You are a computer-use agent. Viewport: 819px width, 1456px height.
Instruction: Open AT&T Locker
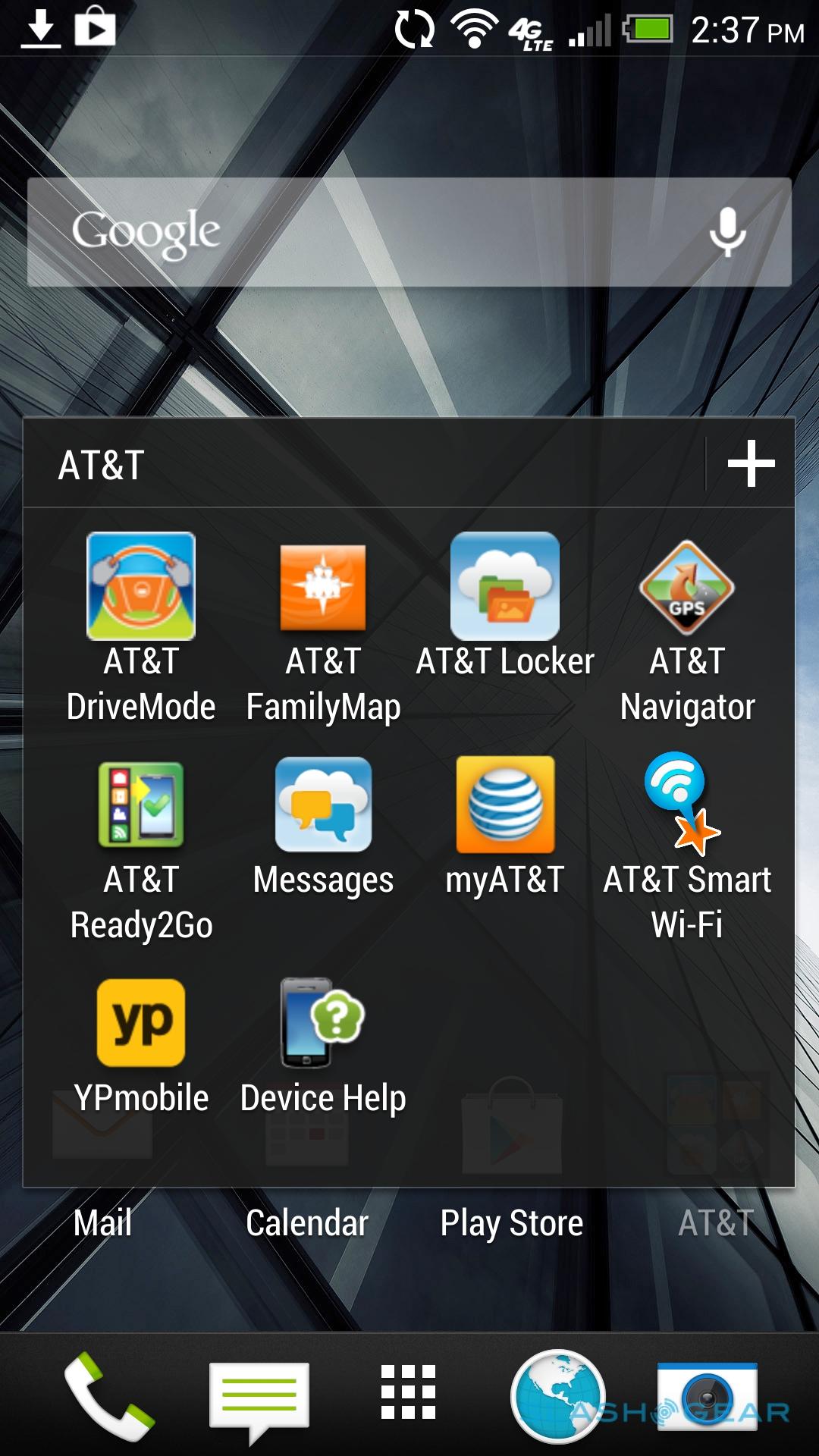pos(505,586)
